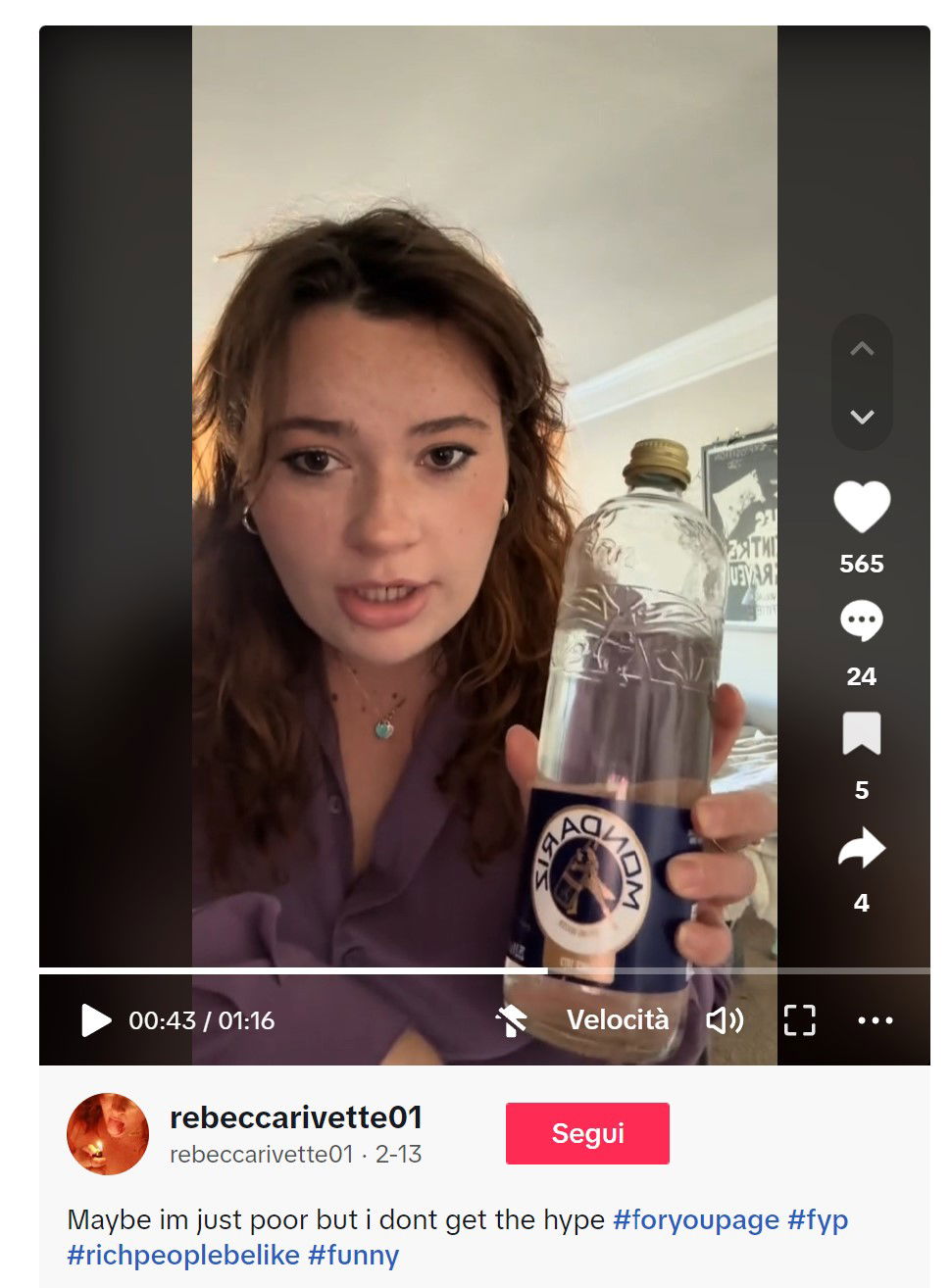Open the #fyp hashtag

818,1220
